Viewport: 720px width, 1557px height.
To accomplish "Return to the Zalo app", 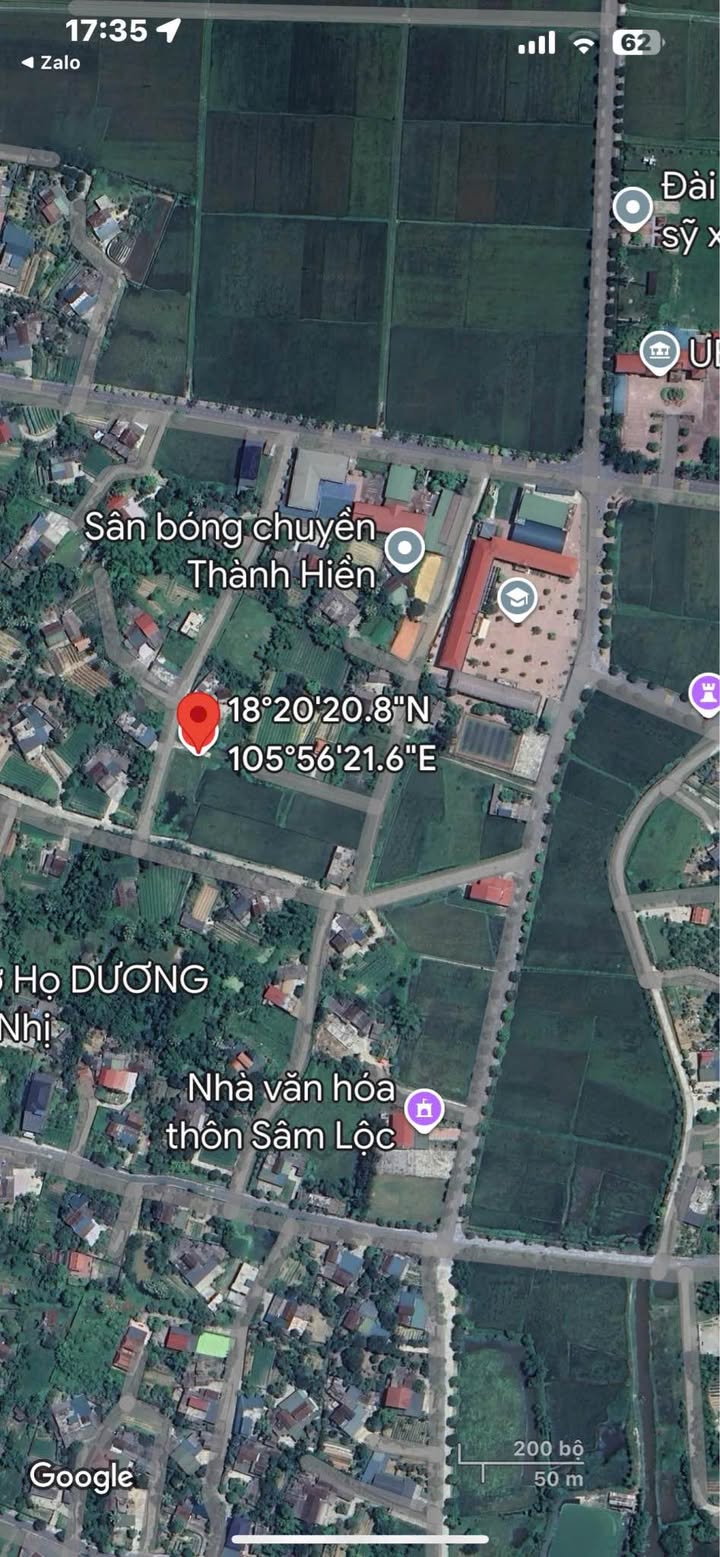I will 51,62.
